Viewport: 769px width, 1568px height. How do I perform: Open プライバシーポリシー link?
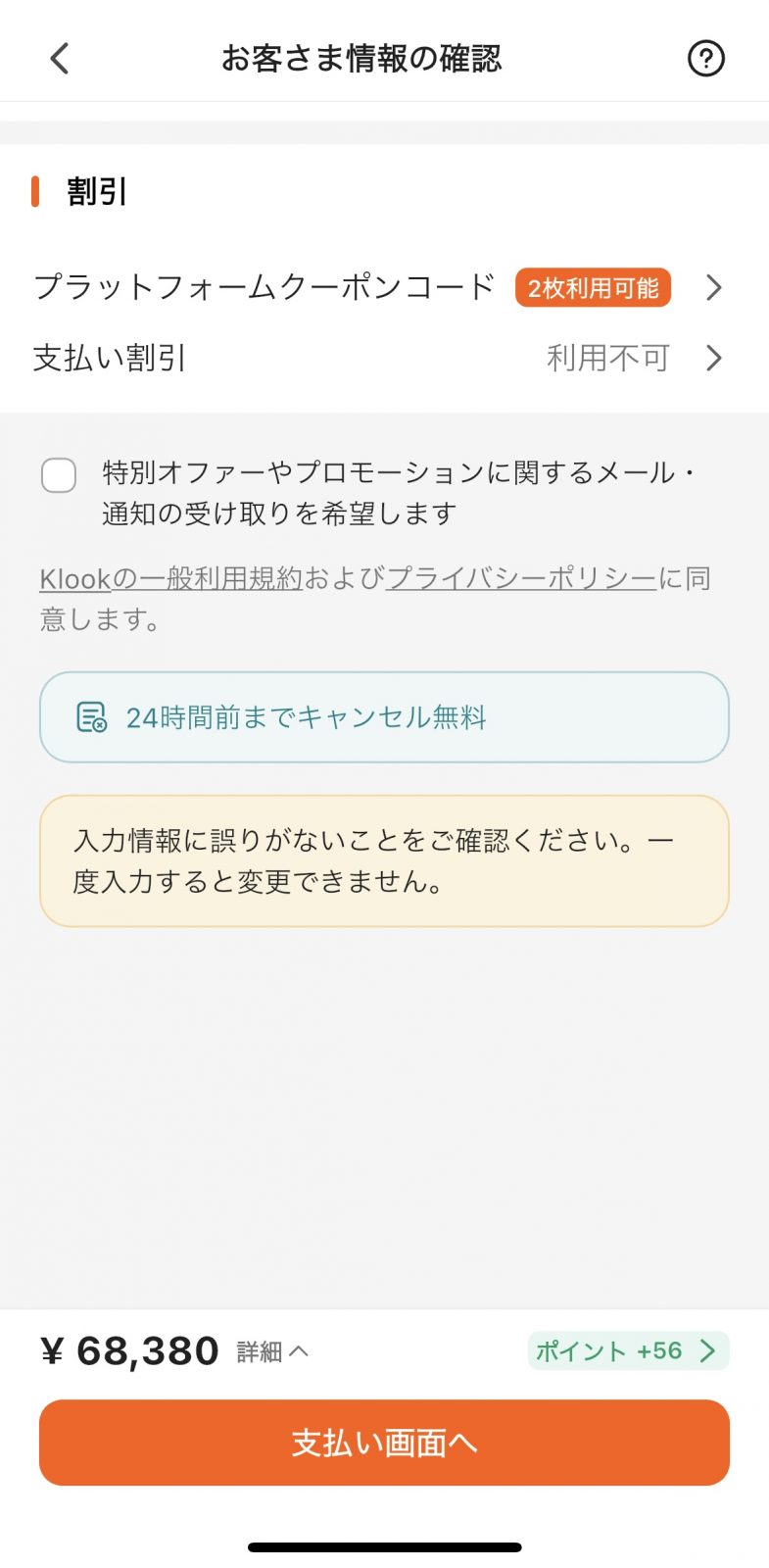[x=521, y=579]
